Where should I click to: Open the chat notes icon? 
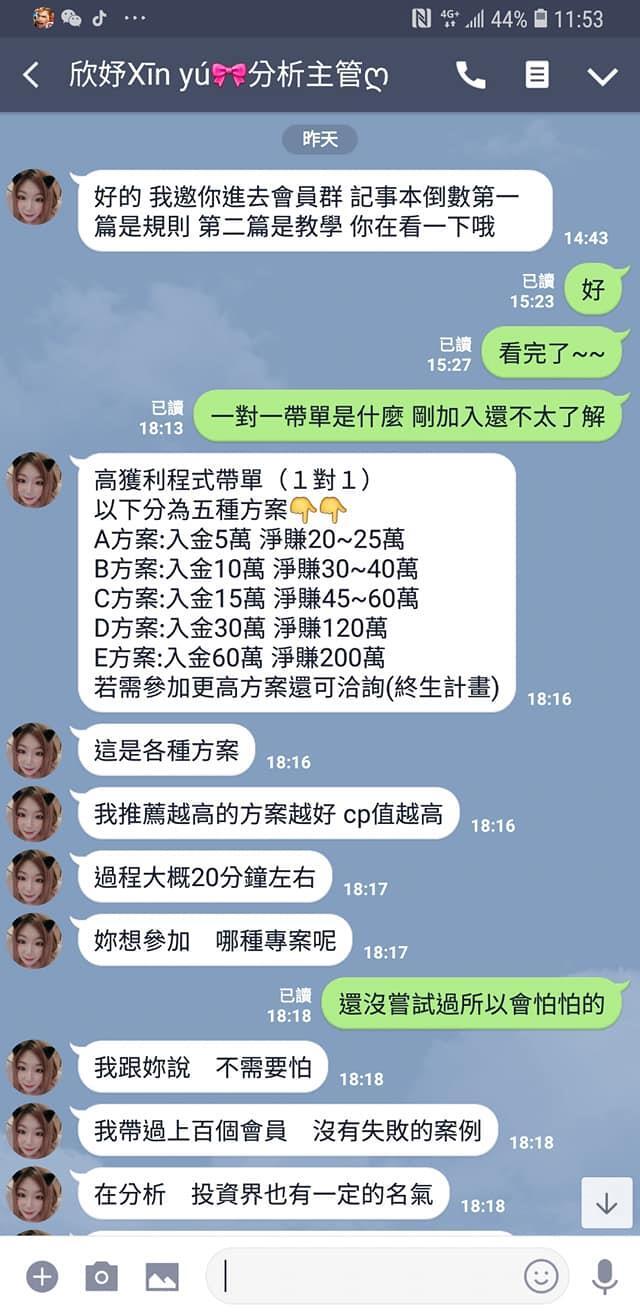pos(537,75)
